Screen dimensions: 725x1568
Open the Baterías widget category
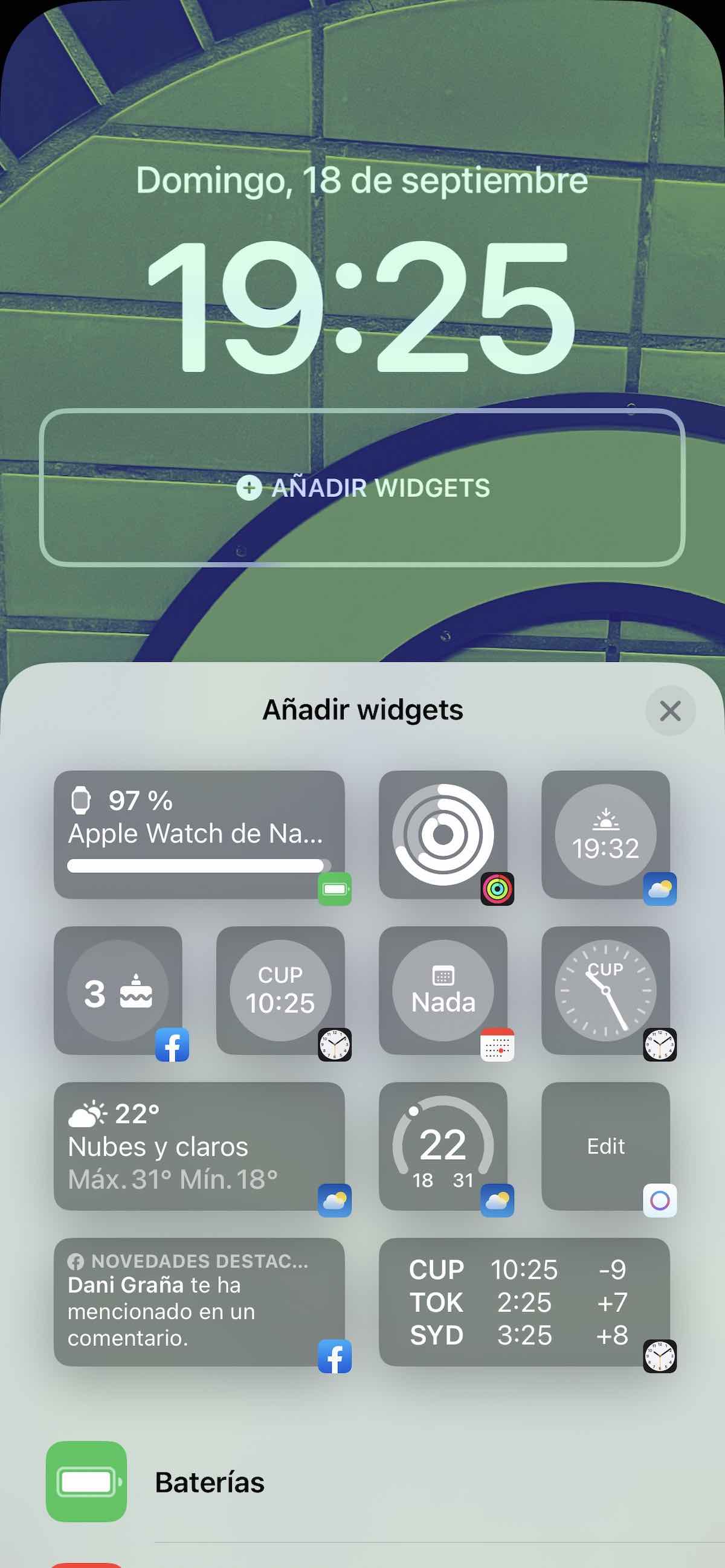click(210, 1482)
